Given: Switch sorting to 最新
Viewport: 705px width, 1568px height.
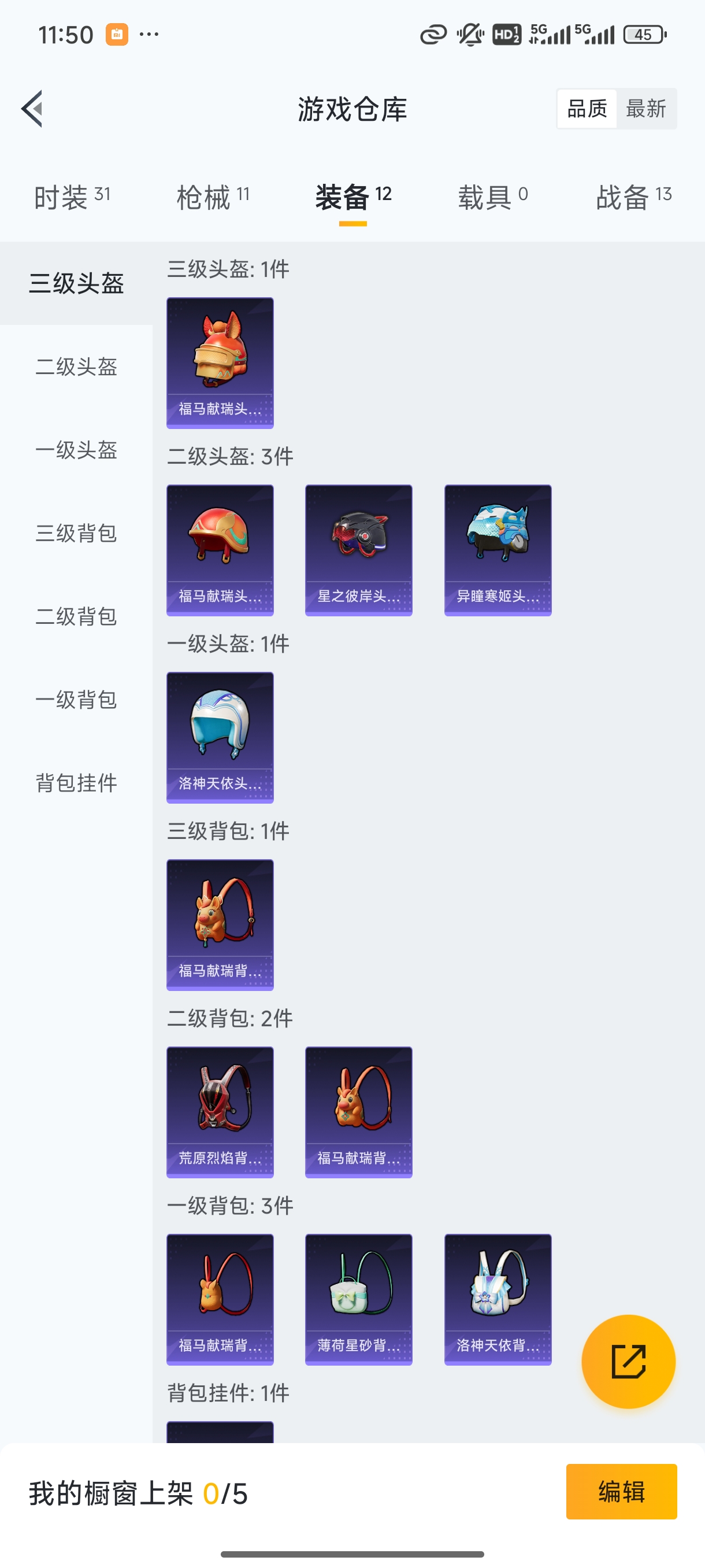Looking at the screenshot, I should pyautogui.click(x=647, y=108).
